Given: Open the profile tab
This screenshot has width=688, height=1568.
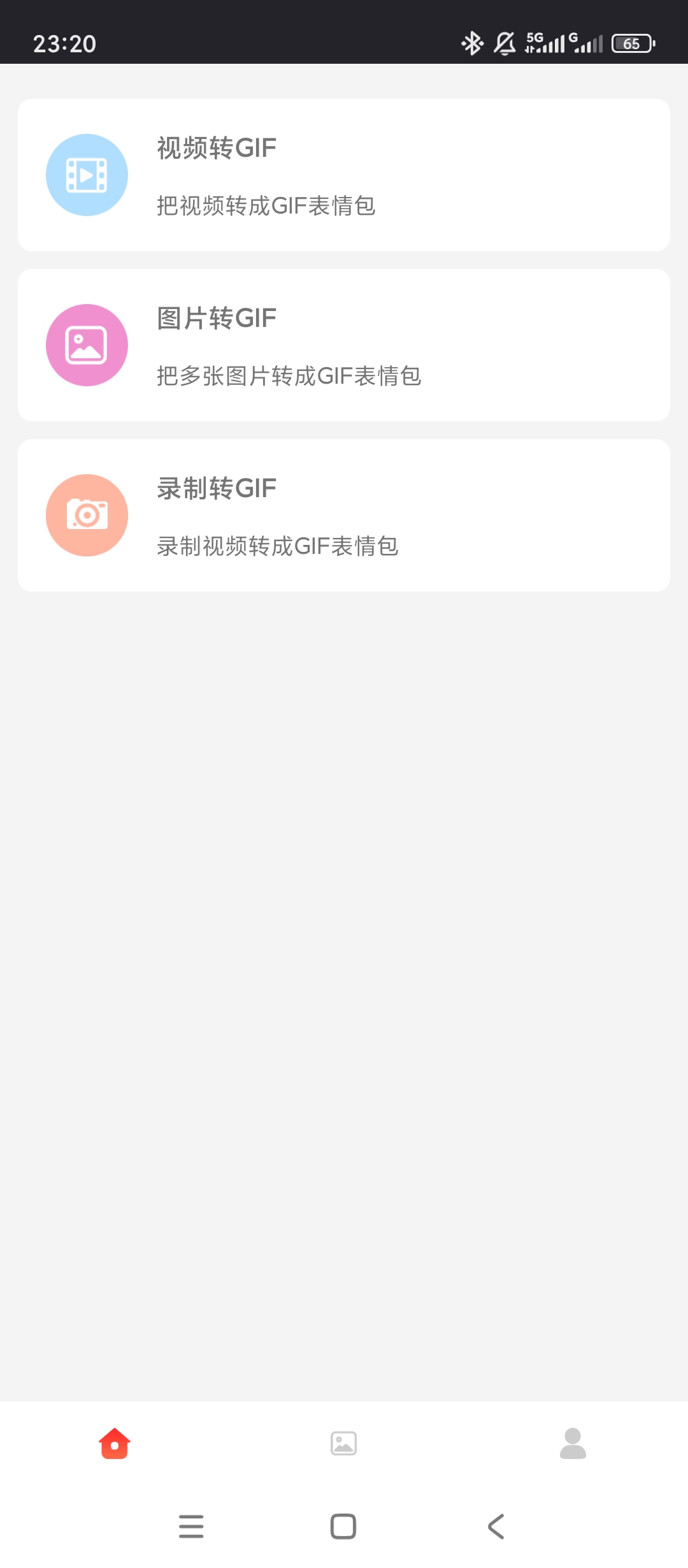Looking at the screenshot, I should [x=573, y=1443].
